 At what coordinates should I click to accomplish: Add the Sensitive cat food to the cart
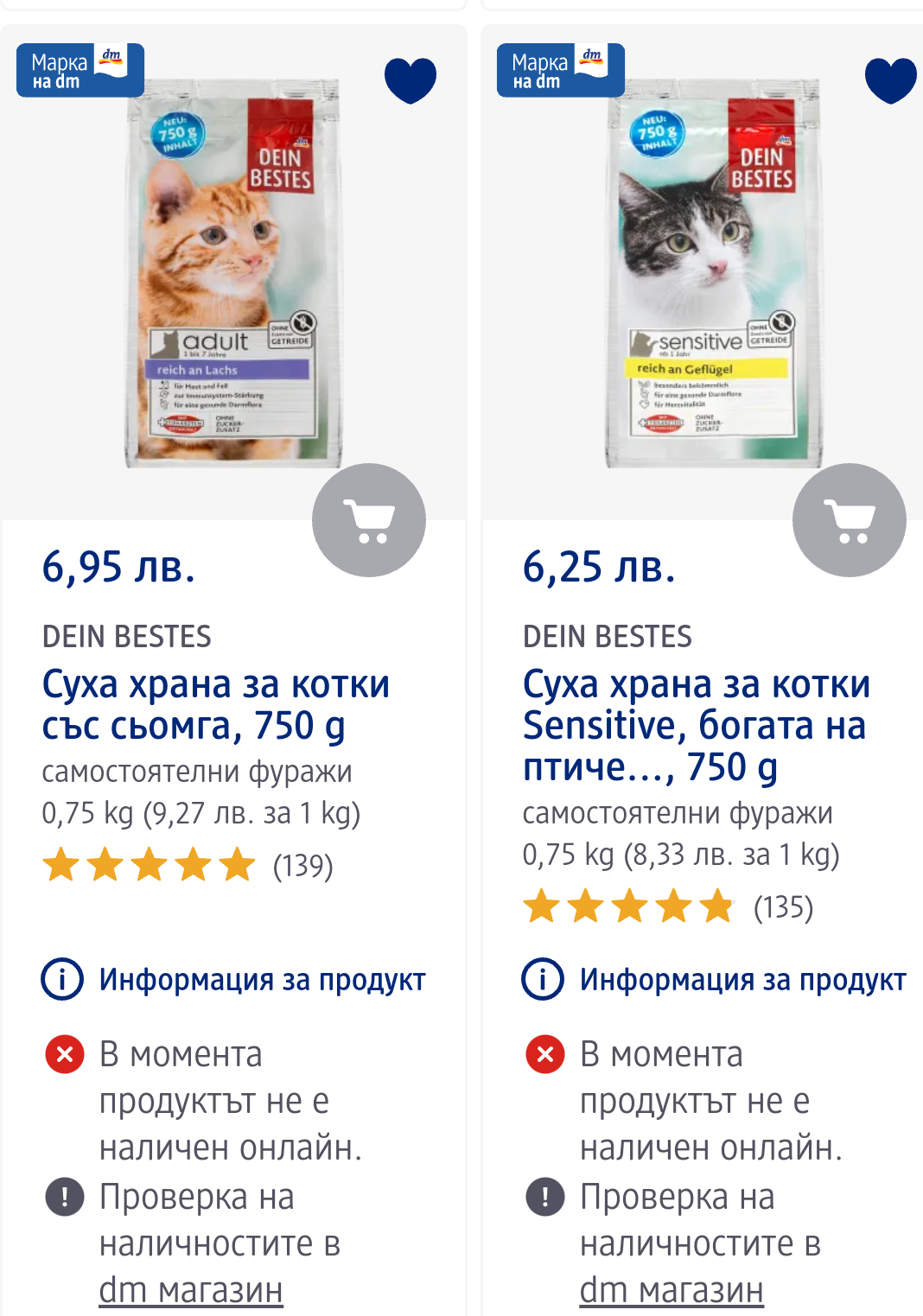click(x=850, y=520)
